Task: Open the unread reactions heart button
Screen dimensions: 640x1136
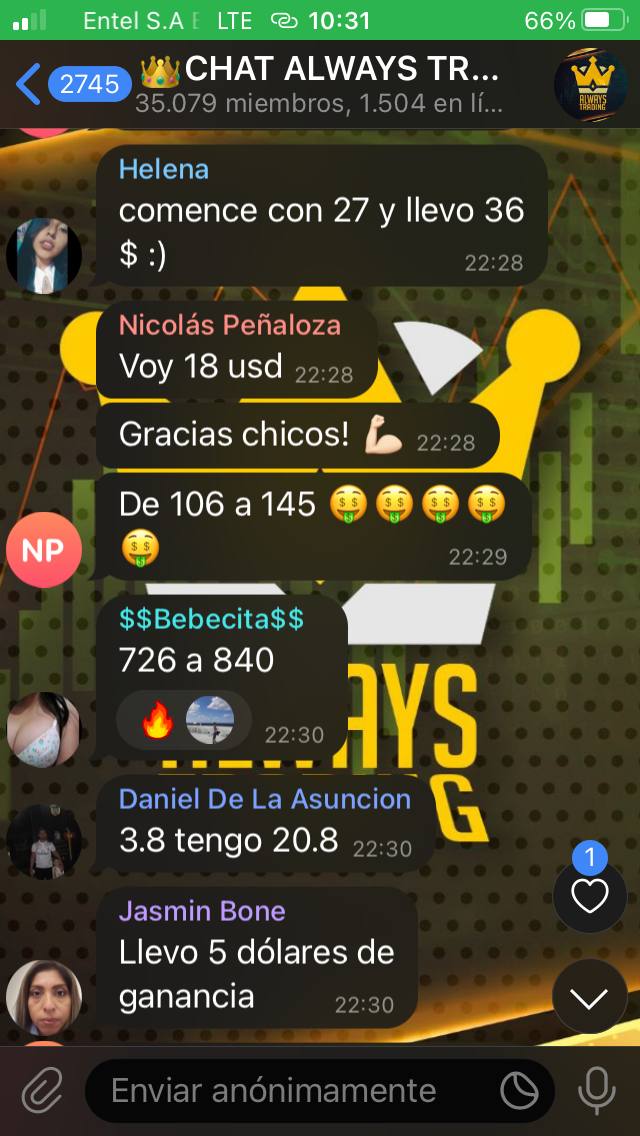Action: pos(589,897)
